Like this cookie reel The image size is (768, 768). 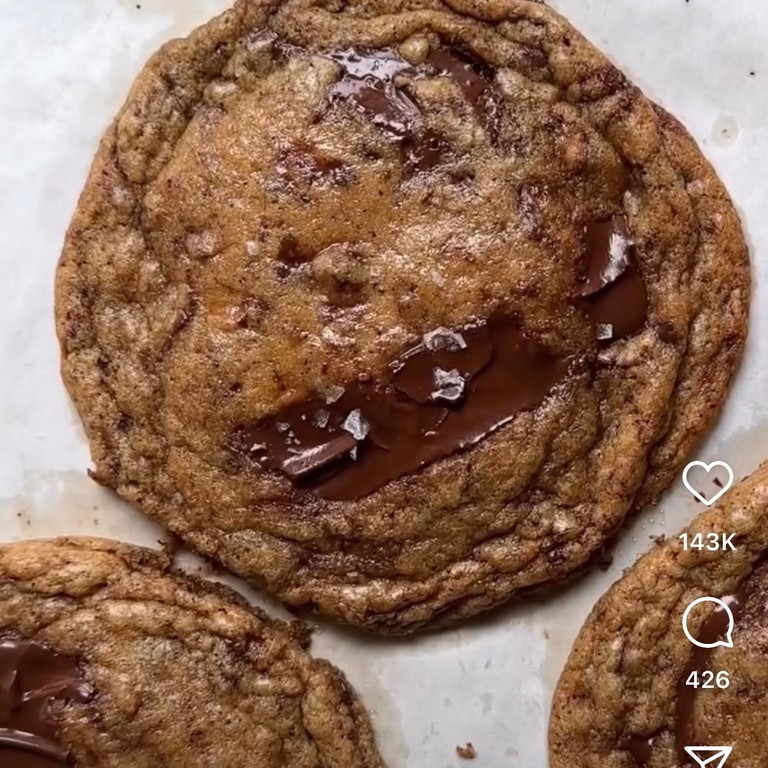click(x=707, y=483)
